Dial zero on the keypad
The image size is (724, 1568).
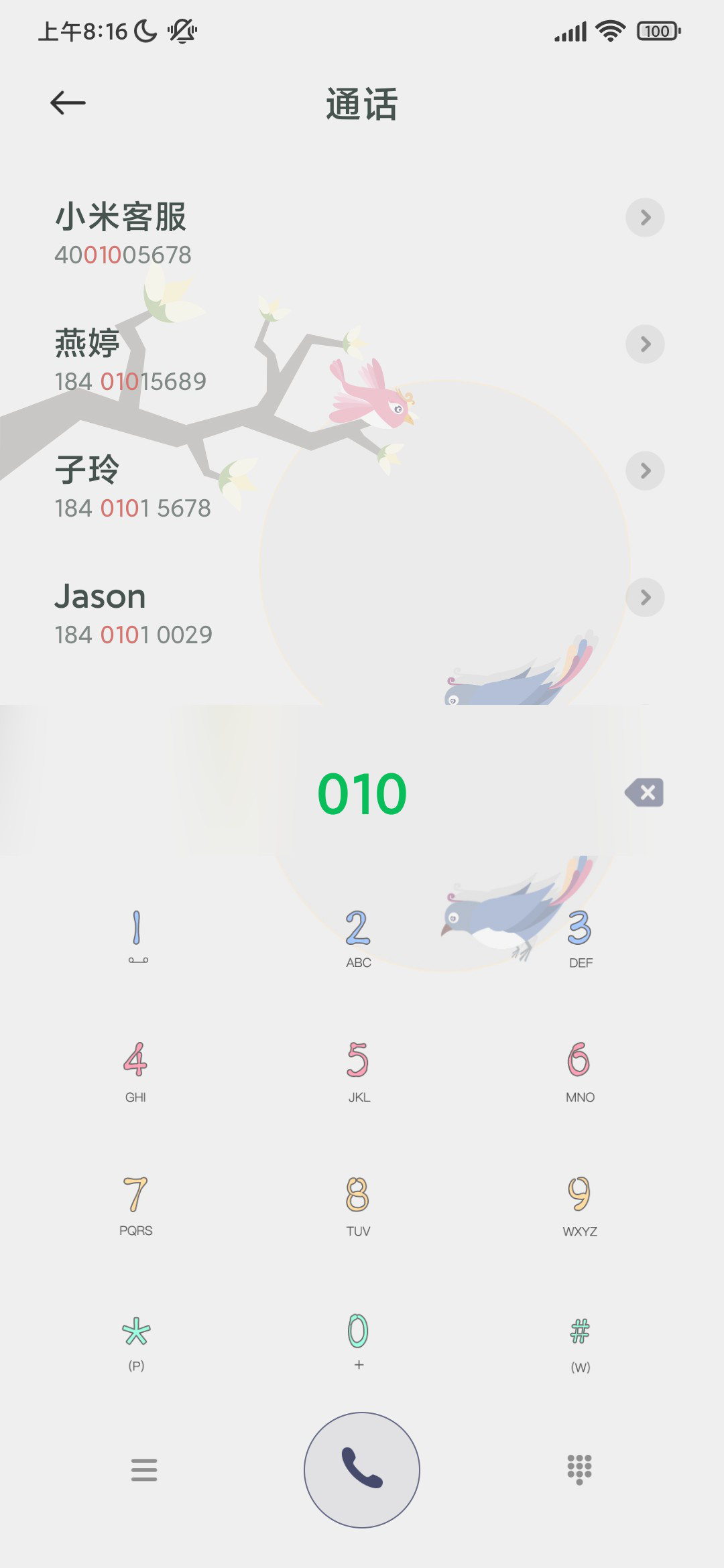[x=359, y=1340]
